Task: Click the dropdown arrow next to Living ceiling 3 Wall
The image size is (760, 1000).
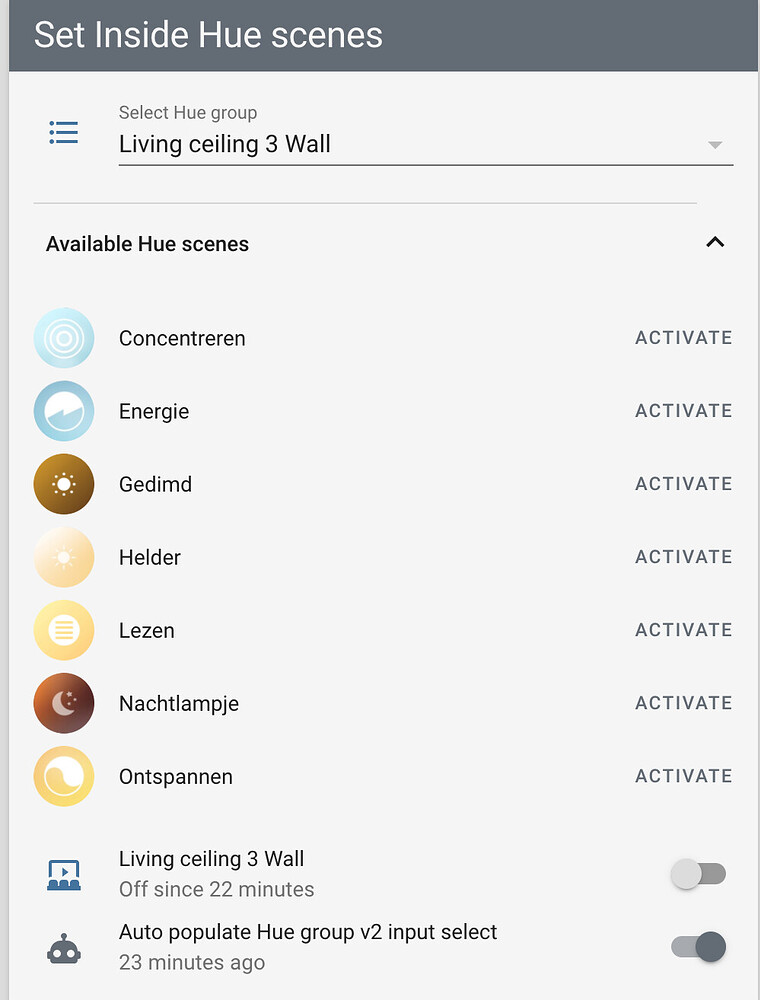Action: [x=715, y=144]
